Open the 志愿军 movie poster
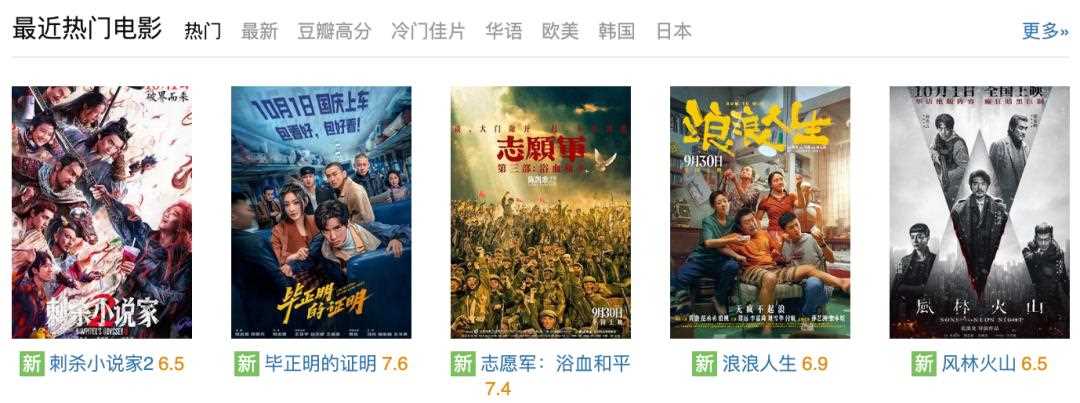The width and height of the screenshot is (1080, 403). click(x=540, y=212)
